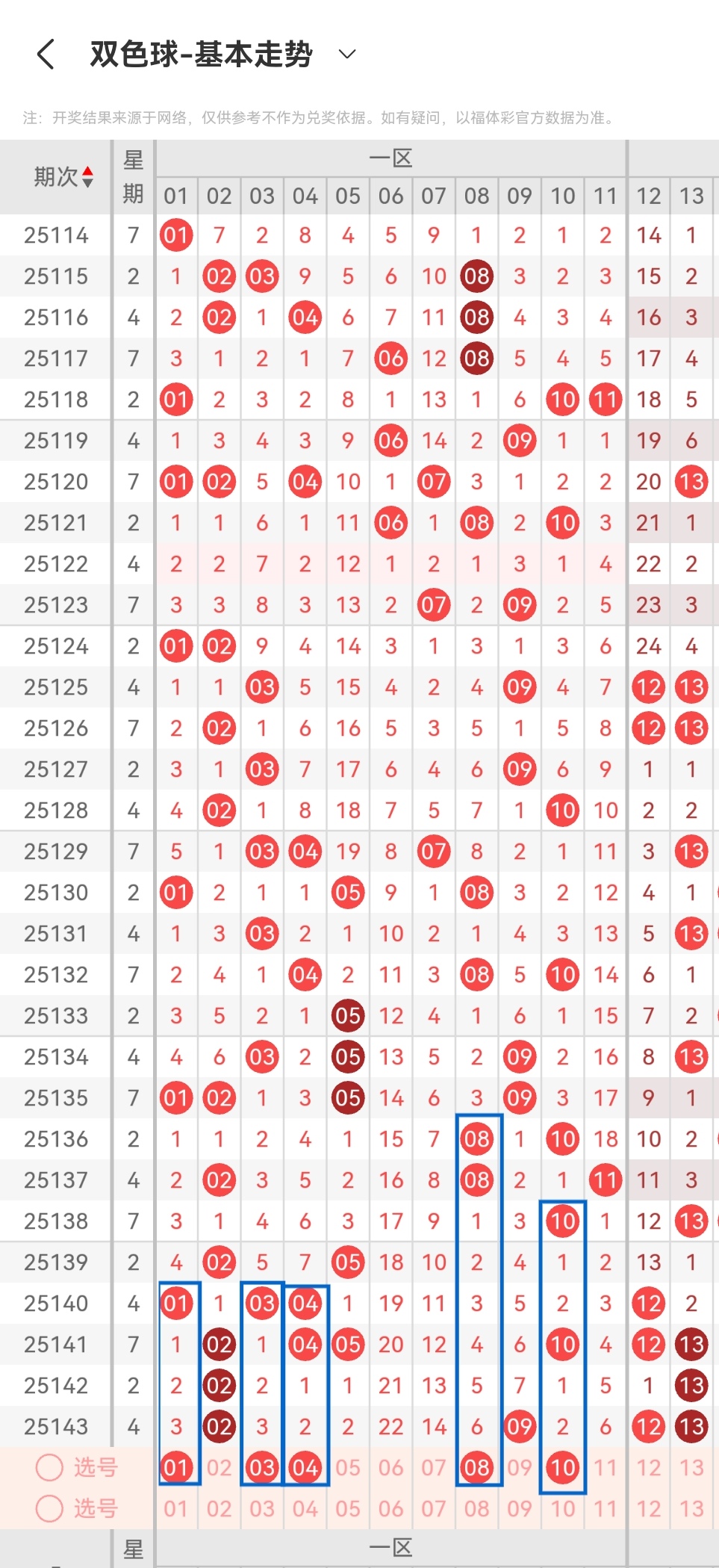
Task: Click the red ball 01 in period 25114
Action: pos(176,235)
